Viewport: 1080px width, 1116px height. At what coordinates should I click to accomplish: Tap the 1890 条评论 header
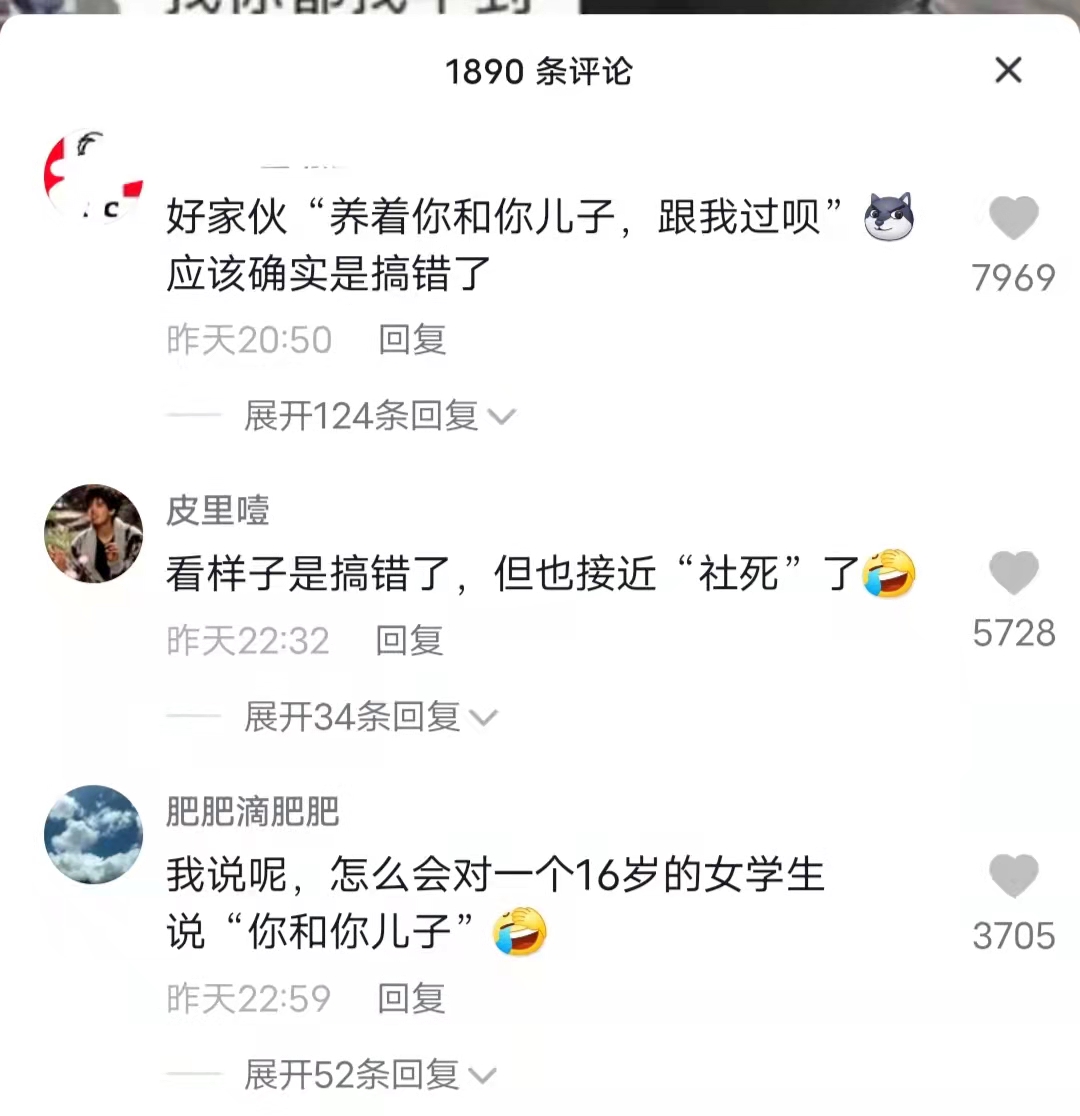(540, 71)
